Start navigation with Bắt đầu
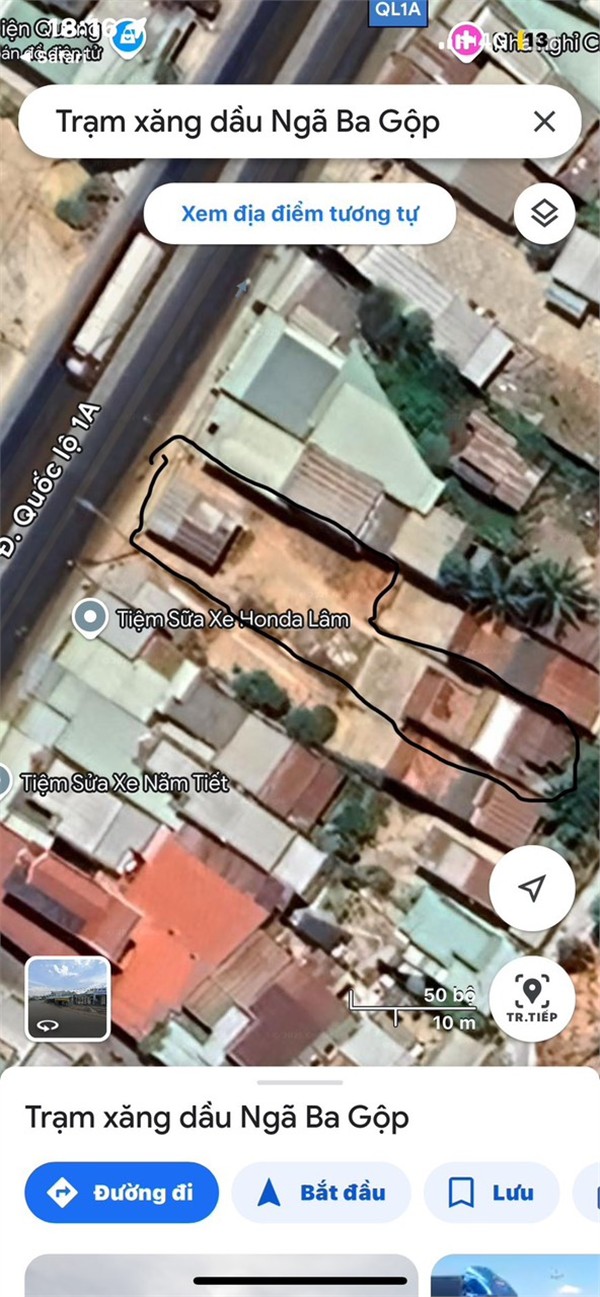This screenshot has height=1297, width=600. [x=321, y=1192]
